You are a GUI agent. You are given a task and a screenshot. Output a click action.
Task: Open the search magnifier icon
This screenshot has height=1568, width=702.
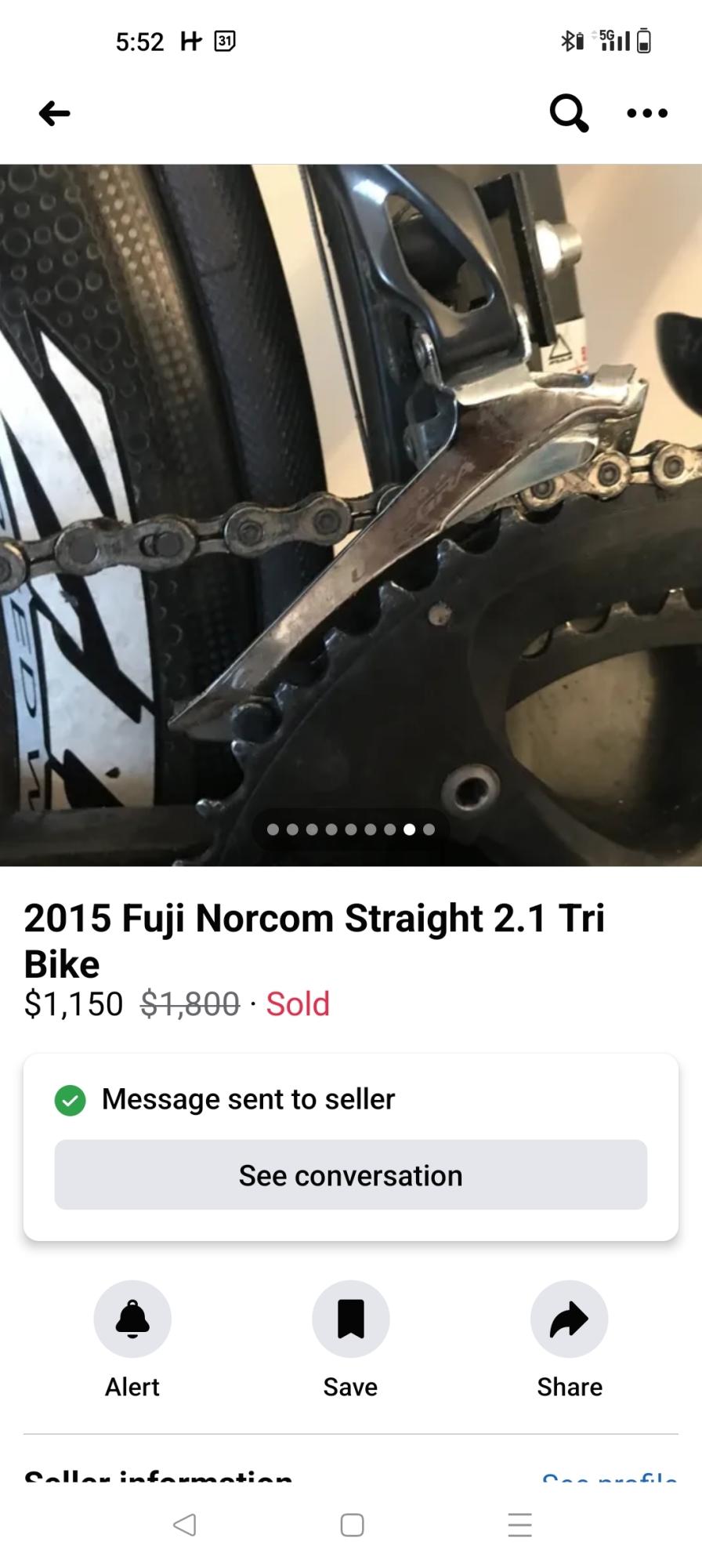click(x=569, y=114)
